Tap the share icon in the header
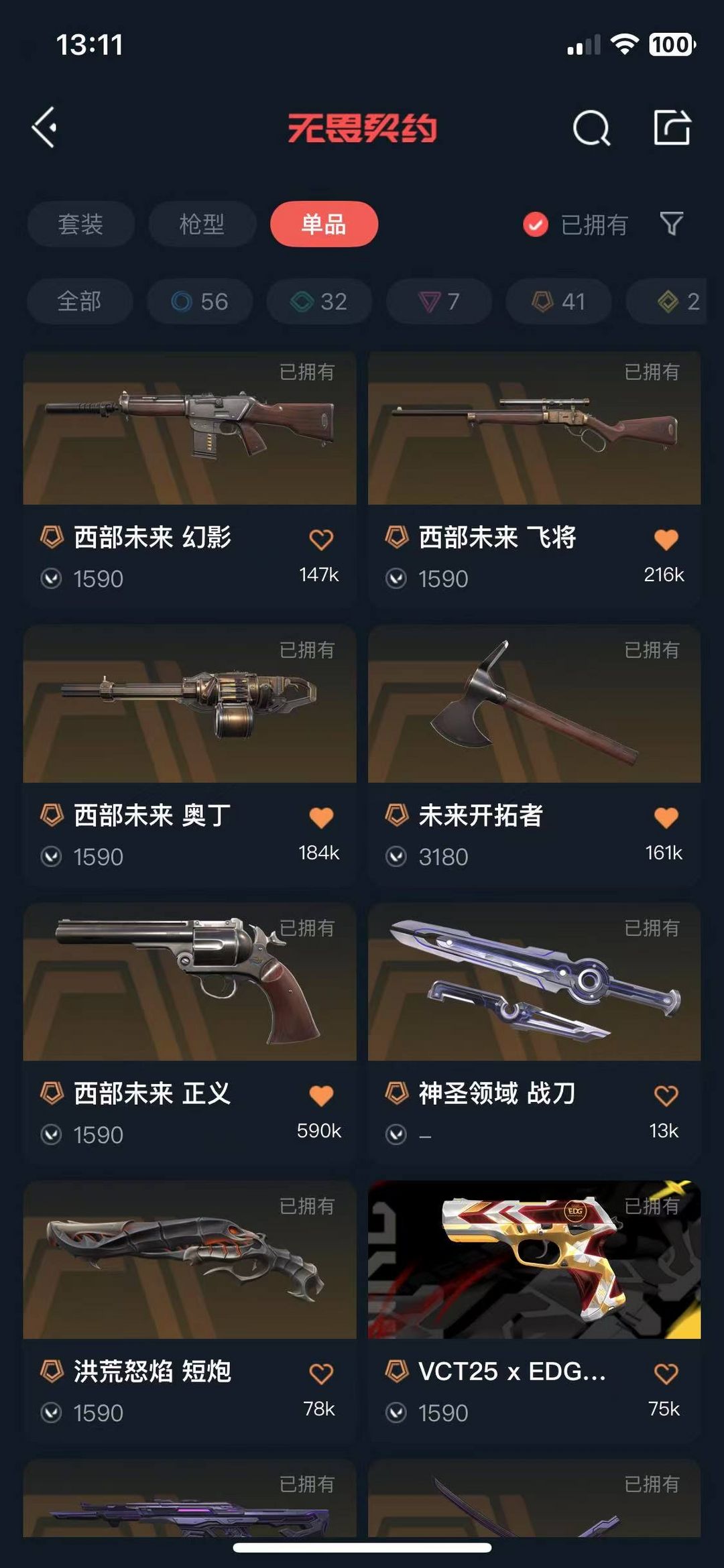The image size is (724, 1568). point(672,127)
